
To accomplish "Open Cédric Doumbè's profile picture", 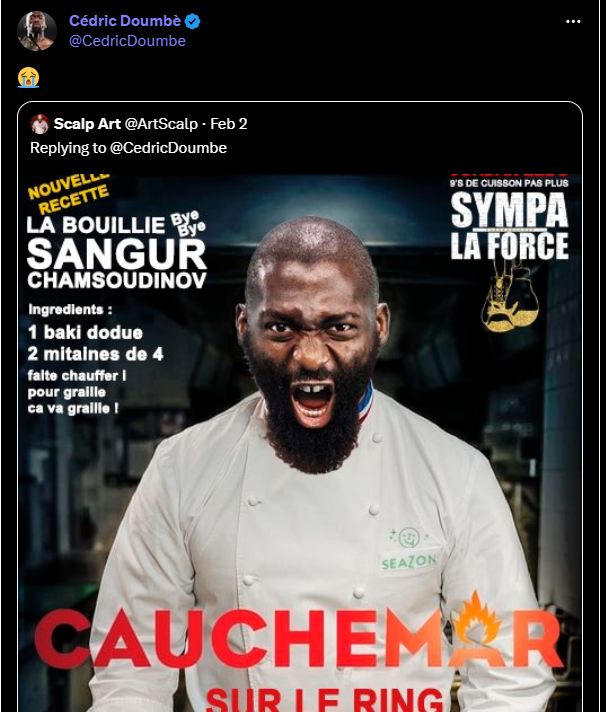I will [x=36, y=31].
